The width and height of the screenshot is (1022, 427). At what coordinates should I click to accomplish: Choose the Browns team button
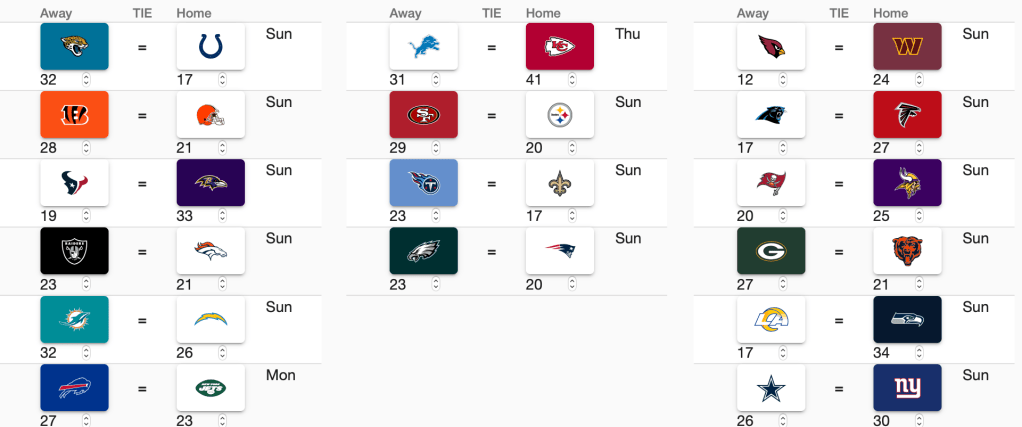coord(210,114)
